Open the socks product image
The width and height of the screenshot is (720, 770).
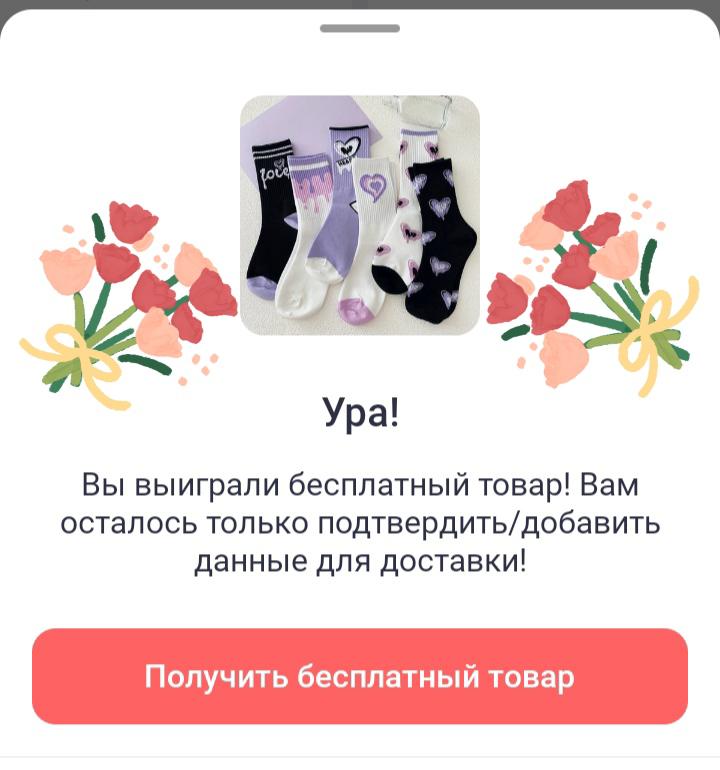pyautogui.click(x=360, y=215)
